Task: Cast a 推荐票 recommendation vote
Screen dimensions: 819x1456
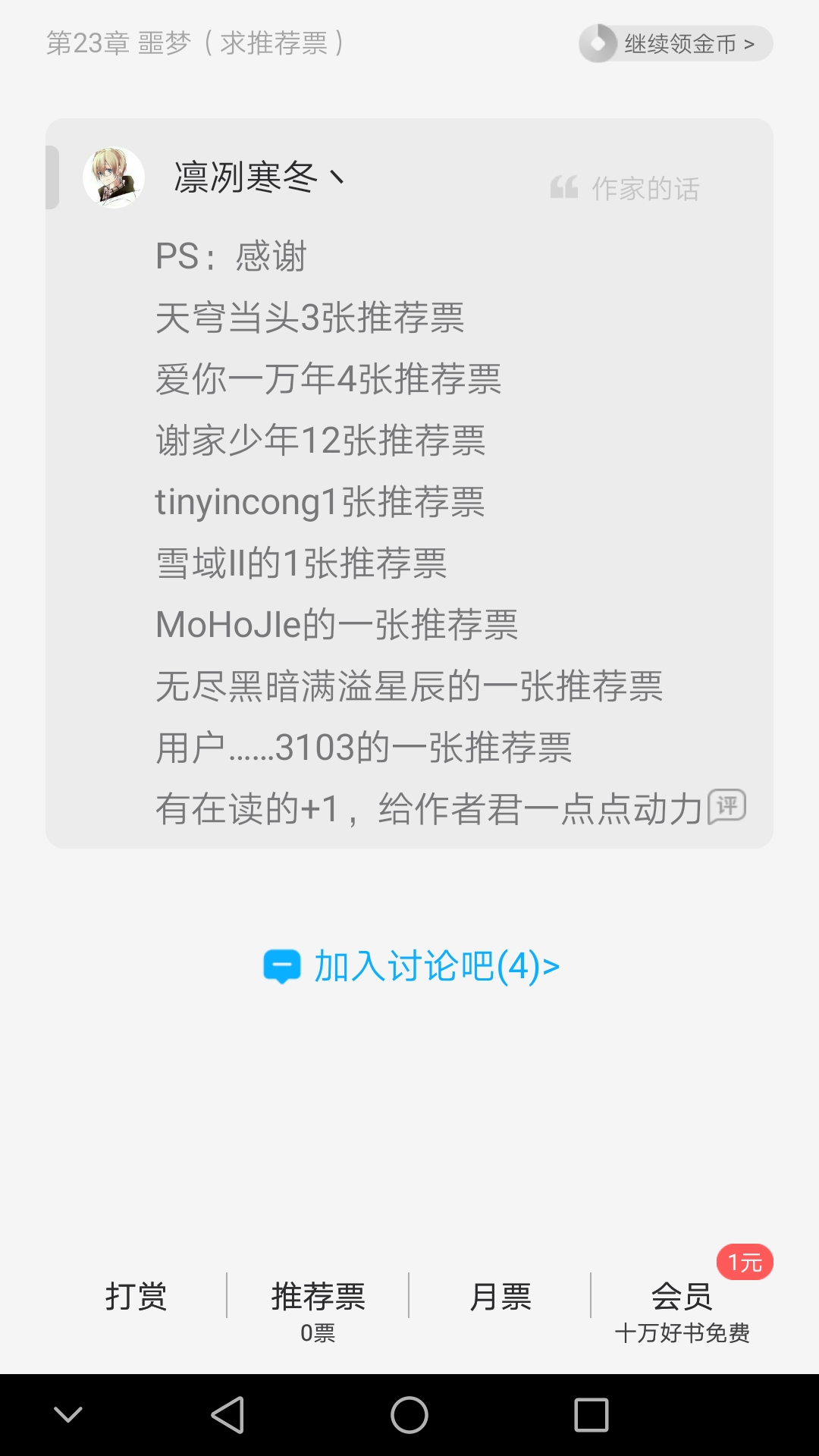Action: [x=318, y=1307]
